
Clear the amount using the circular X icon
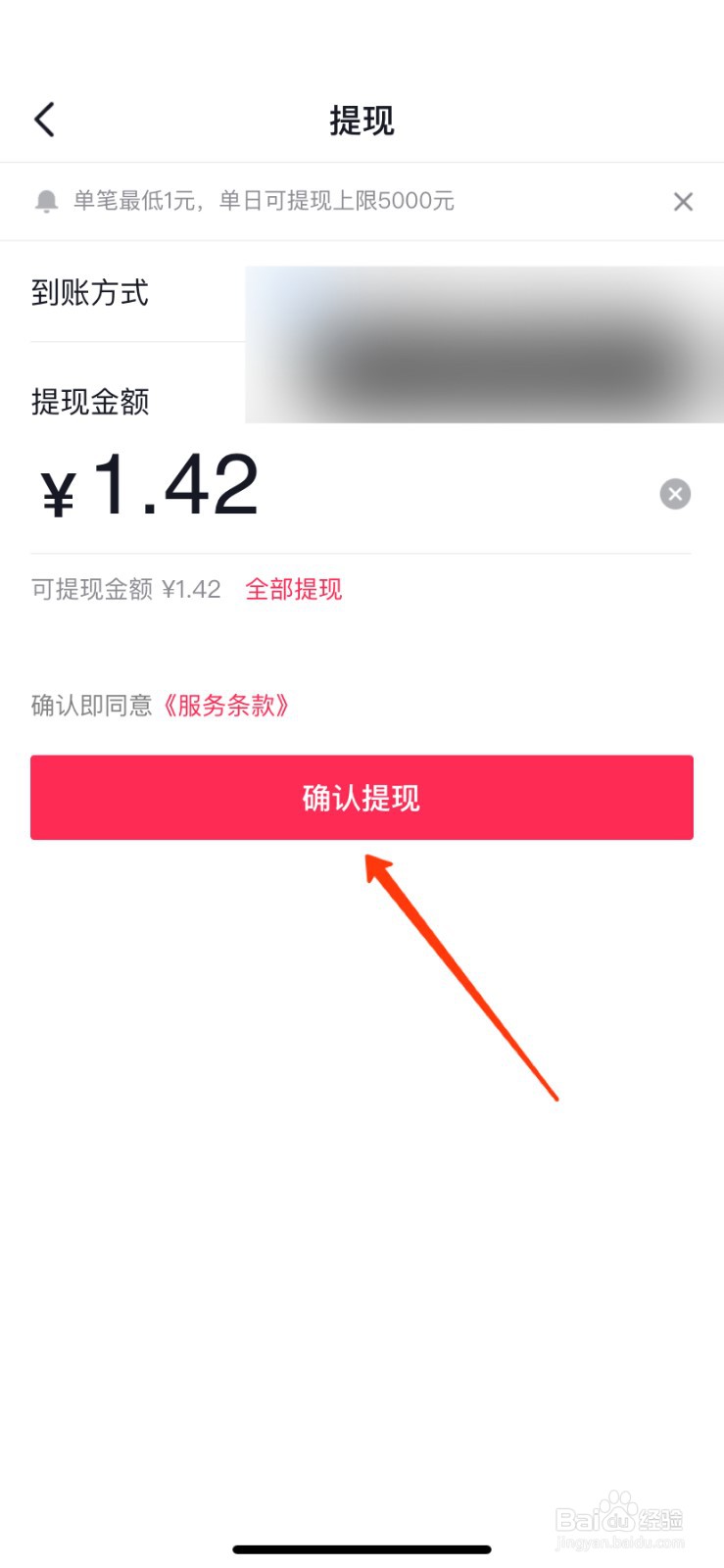tap(674, 494)
